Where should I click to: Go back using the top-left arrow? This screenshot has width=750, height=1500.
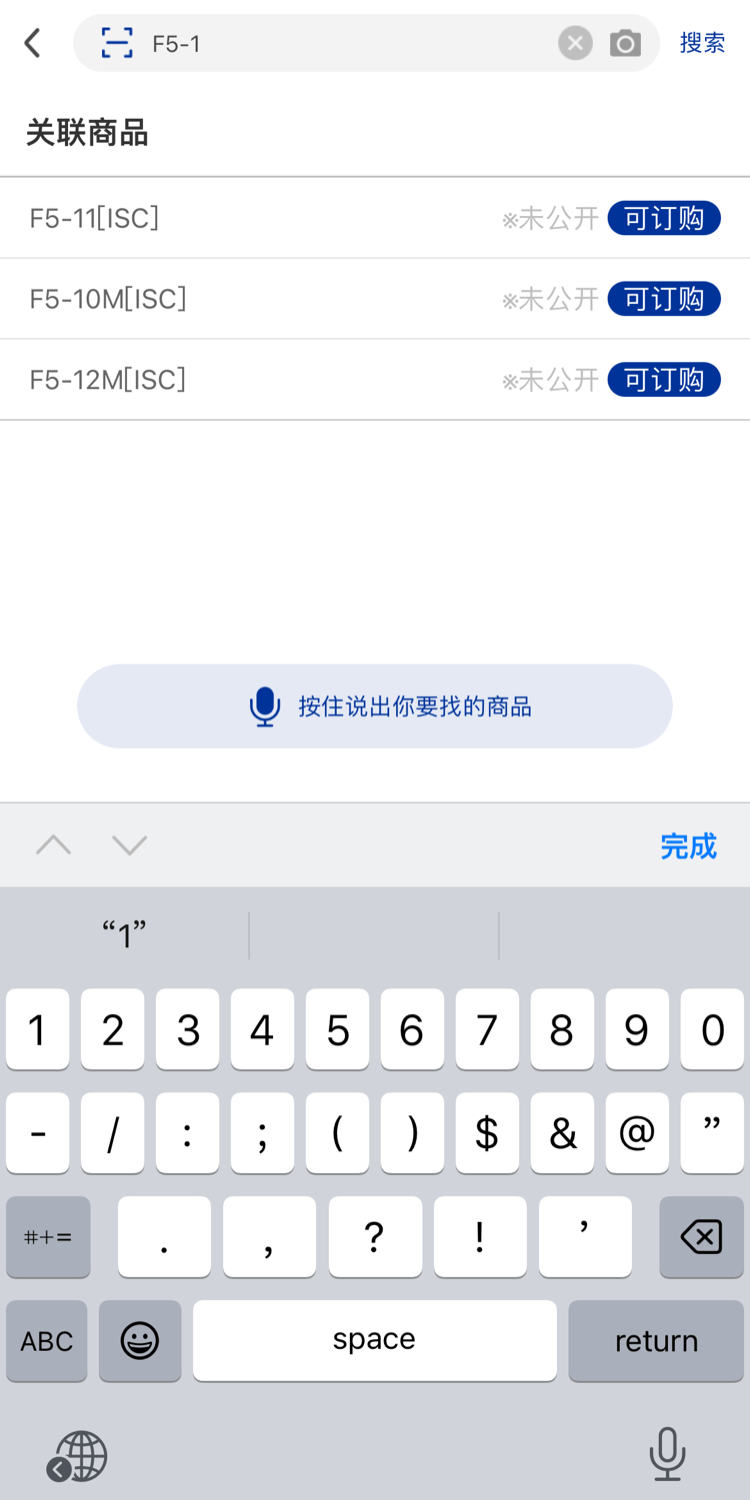click(33, 43)
